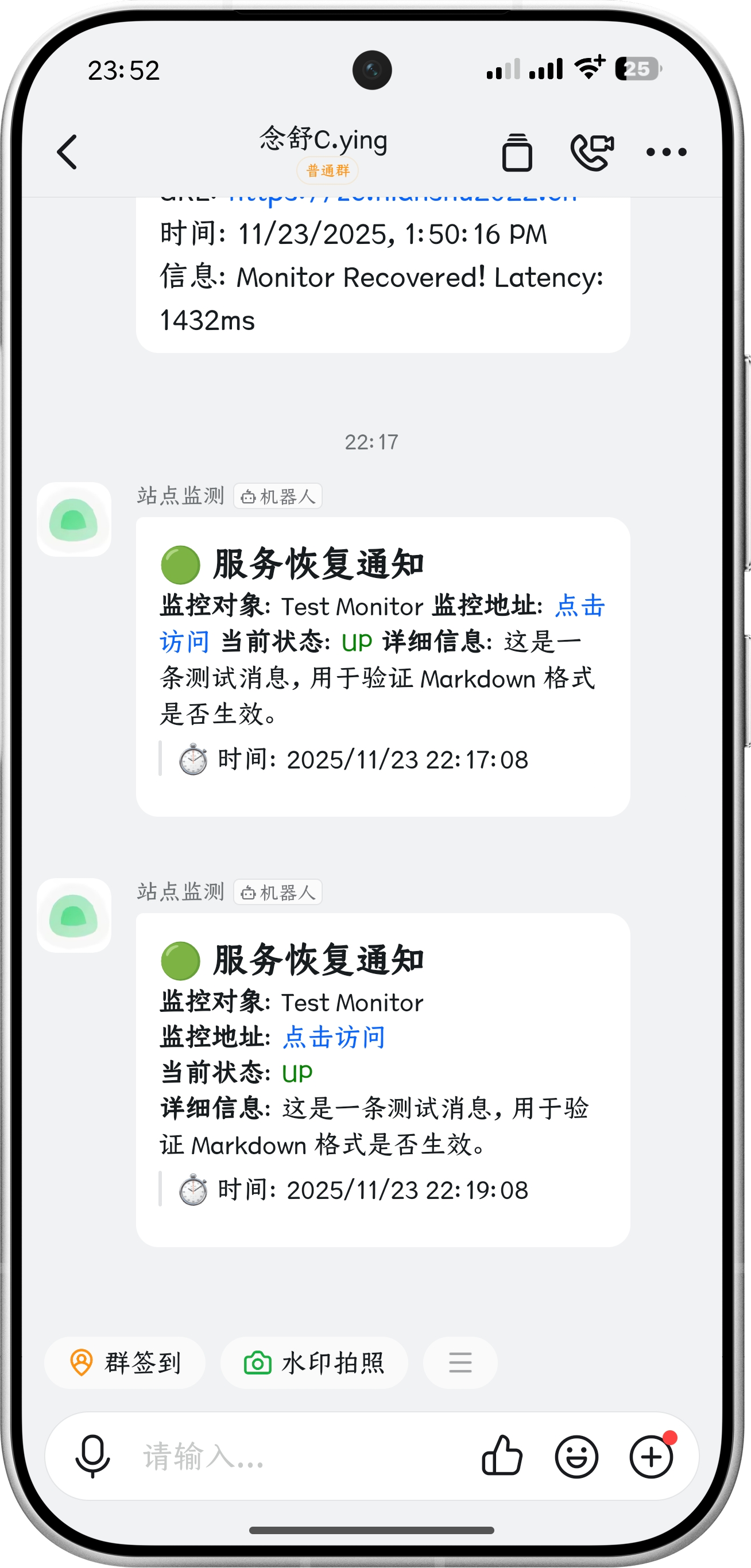Go back from the 念舒C.ying chat
751x1568 pixels.
pyautogui.click(x=68, y=152)
